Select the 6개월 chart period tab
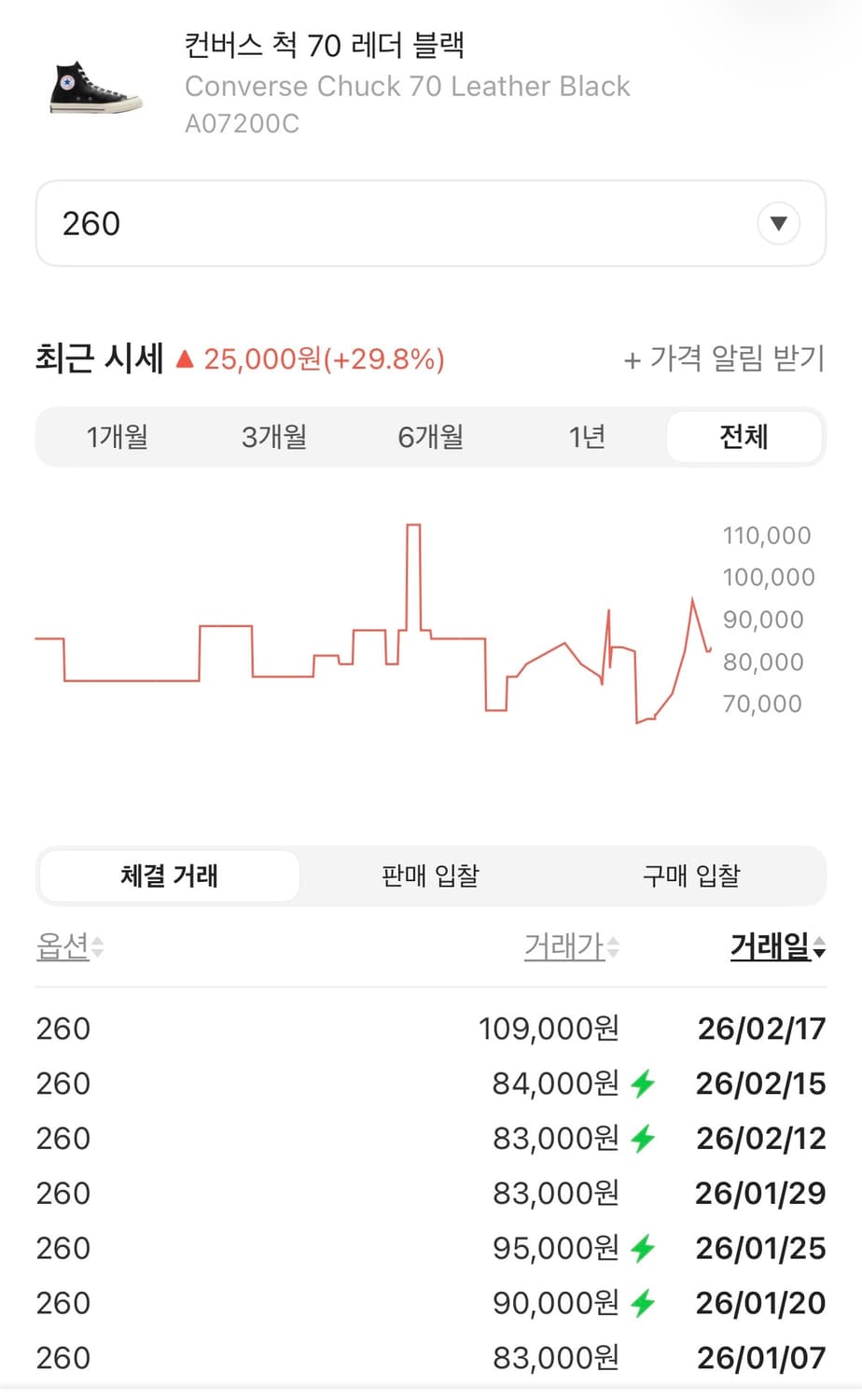The image size is (862, 1400). 428,436
